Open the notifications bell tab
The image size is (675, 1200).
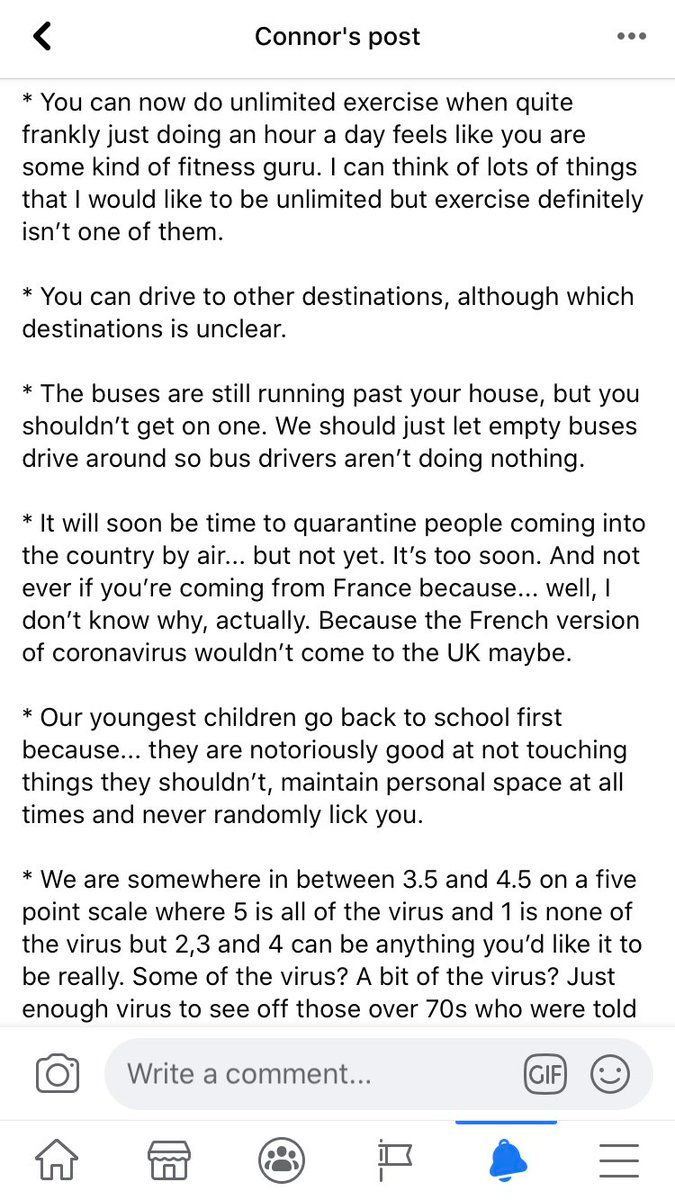click(x=507, y=1160)
